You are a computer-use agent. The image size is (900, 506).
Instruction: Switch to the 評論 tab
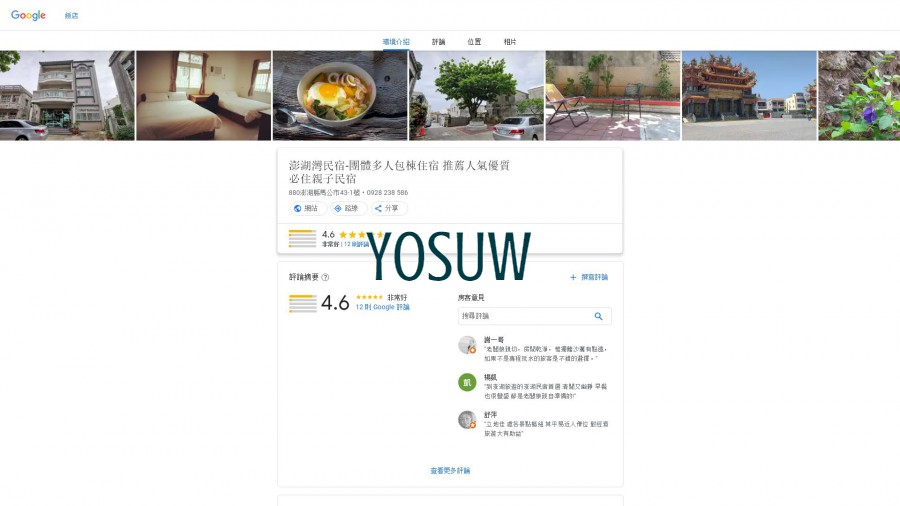point(439,42)
